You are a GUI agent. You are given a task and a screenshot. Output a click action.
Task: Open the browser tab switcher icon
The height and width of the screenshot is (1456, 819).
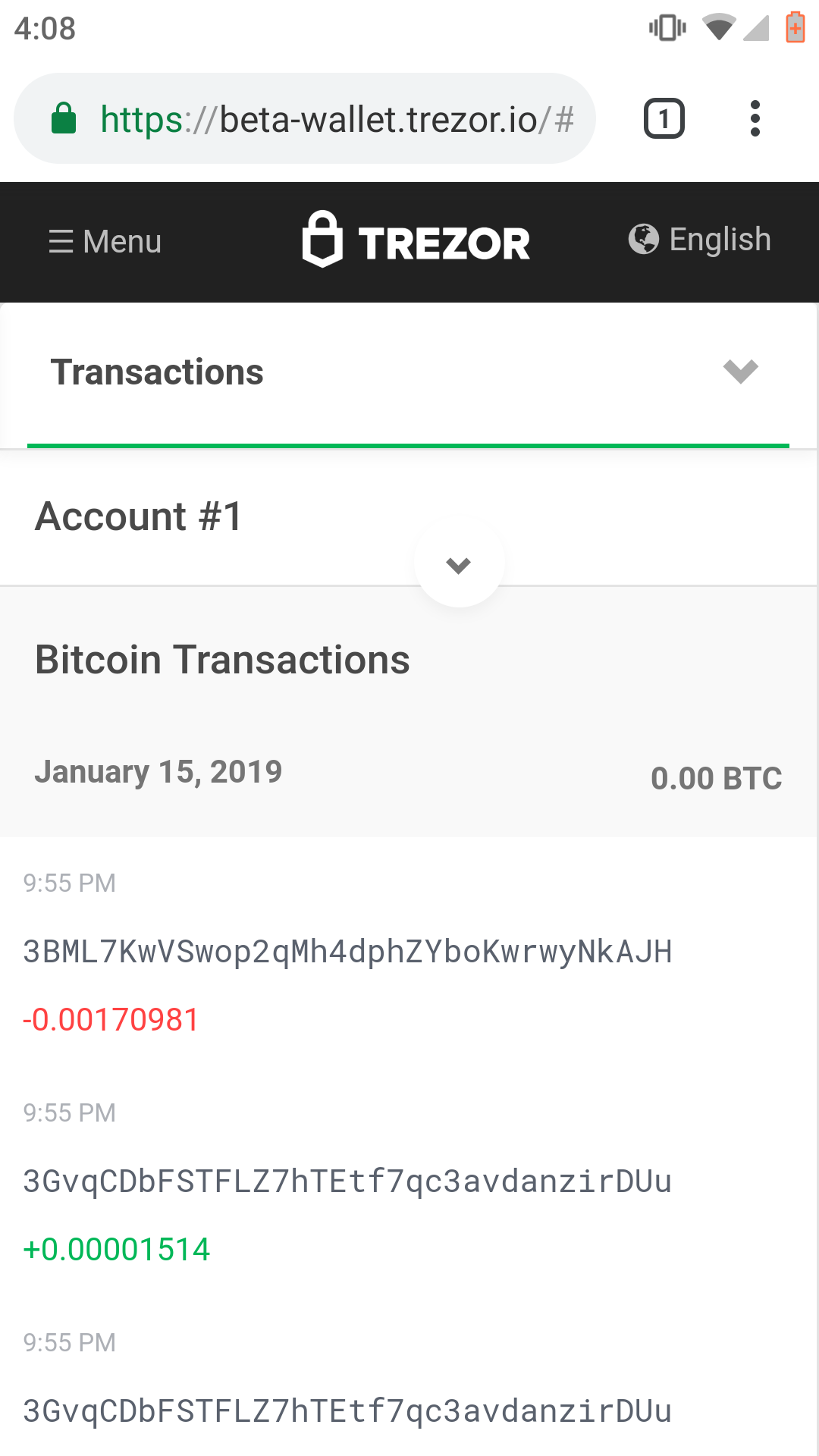[664, 118]
